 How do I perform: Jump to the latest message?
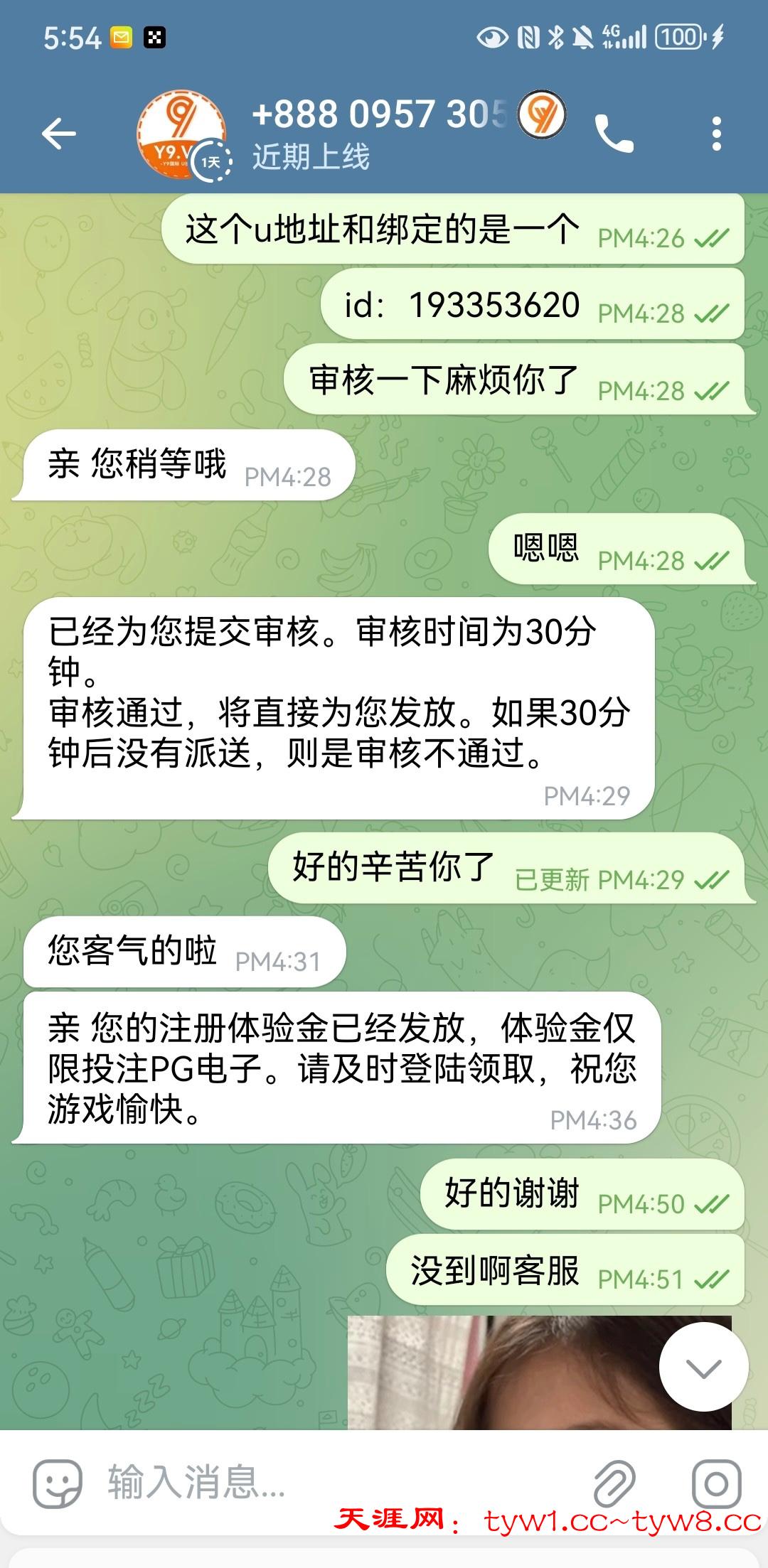[x=703, y=1366]
